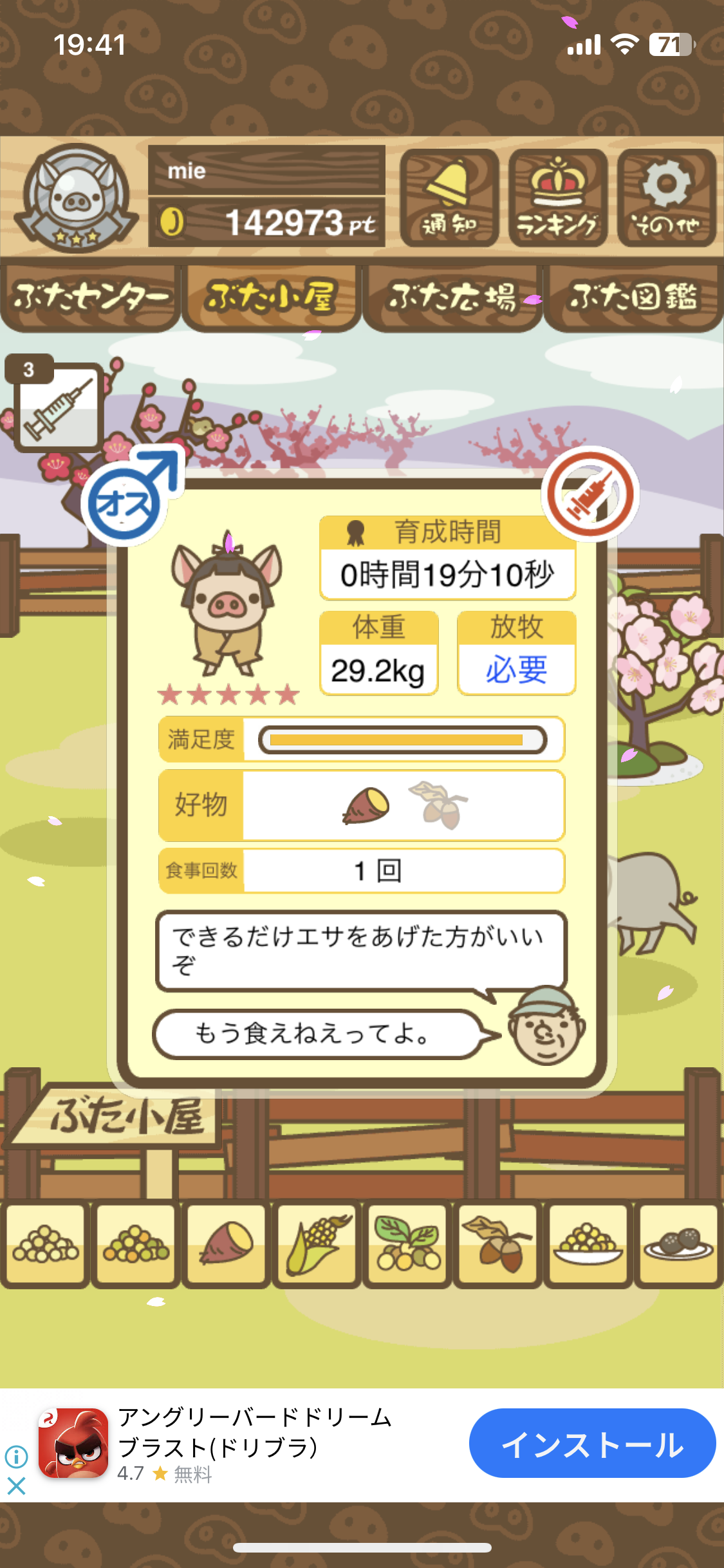Image resolution: width=724 pixels, height=1568 pixels.
Task: Tap the red no-syringe icon on pig card
Action: point(590,494)
